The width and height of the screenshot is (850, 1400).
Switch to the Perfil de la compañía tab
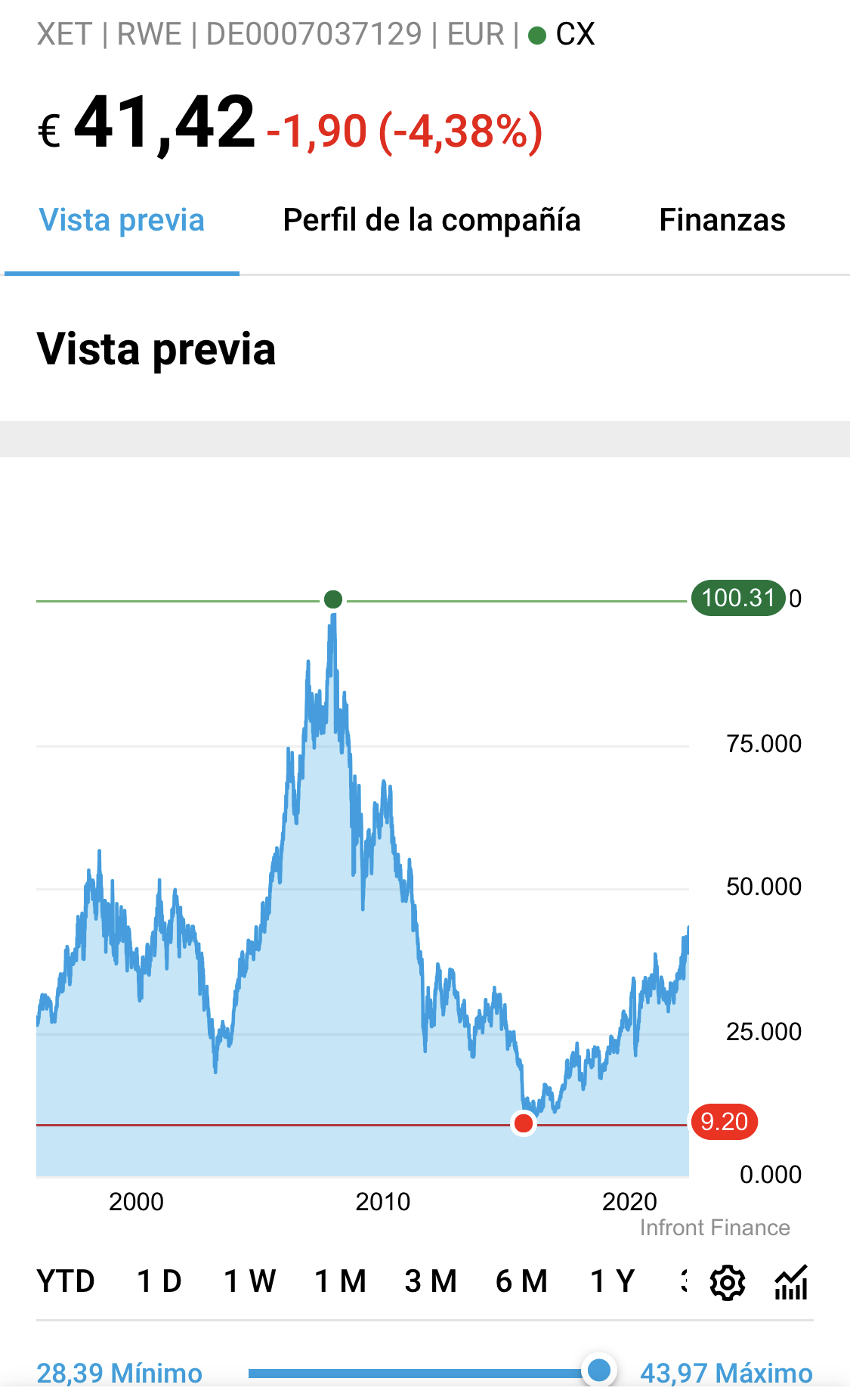[x=431, y=220]
